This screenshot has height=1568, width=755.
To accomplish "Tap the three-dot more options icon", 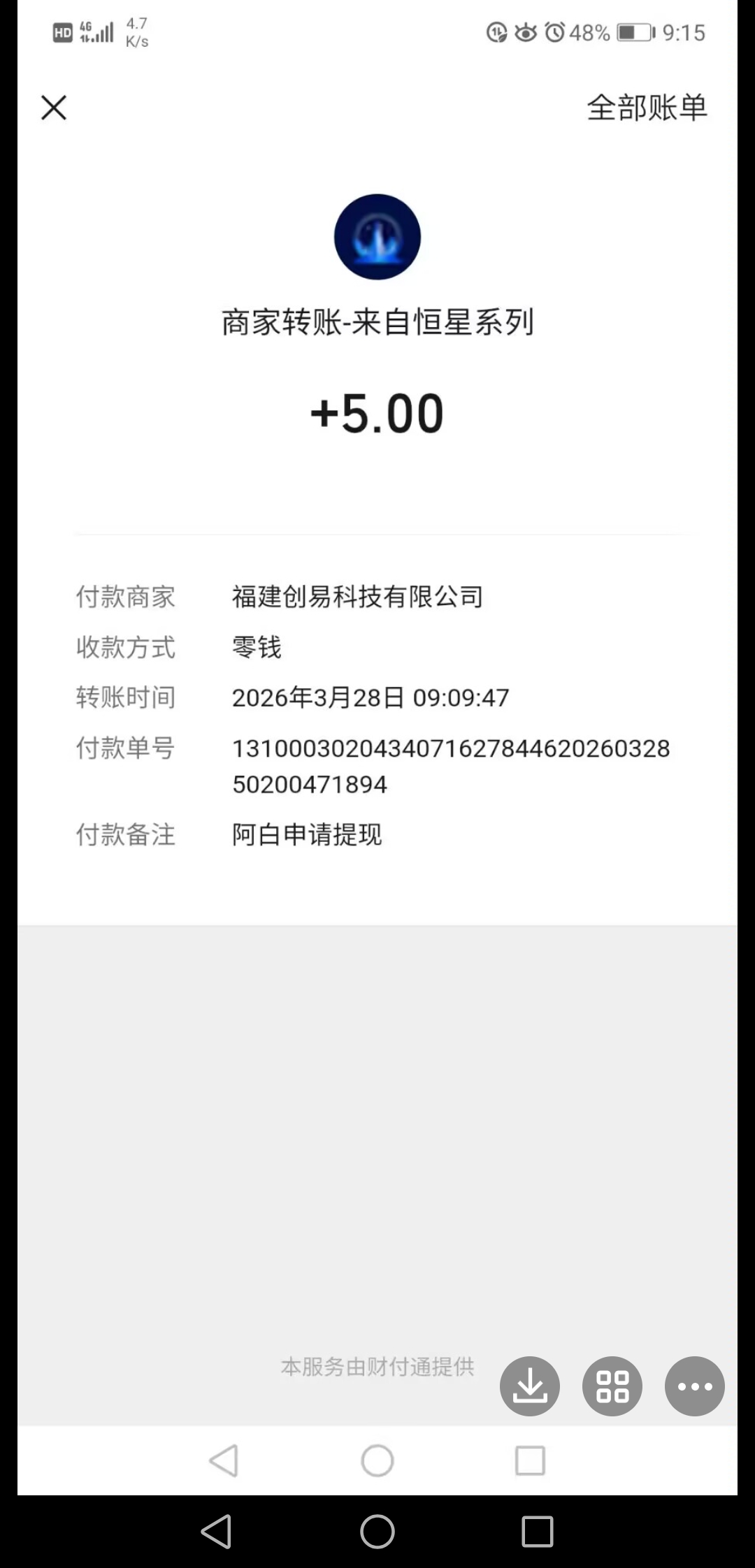I will [694, 1386].
